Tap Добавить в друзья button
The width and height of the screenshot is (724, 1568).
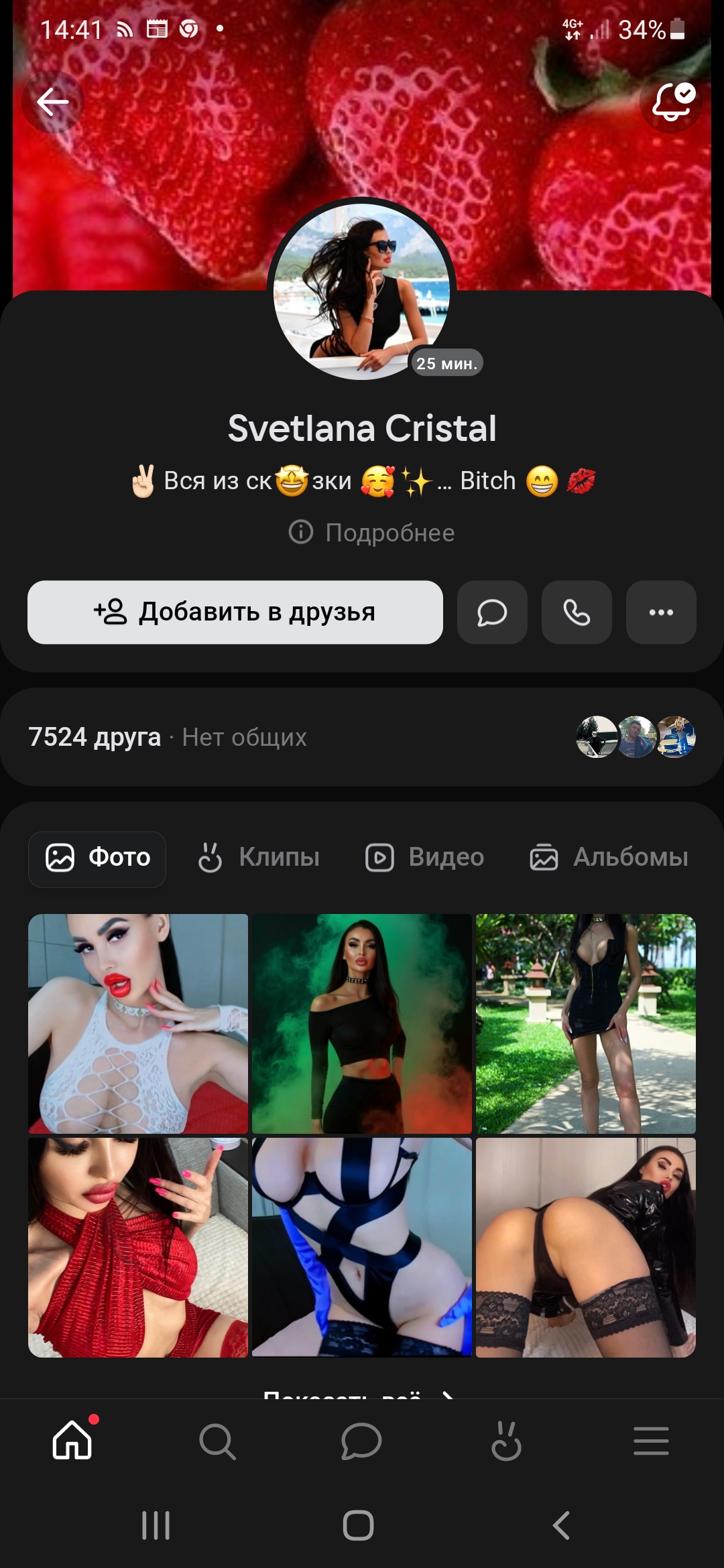pos(235,612)
